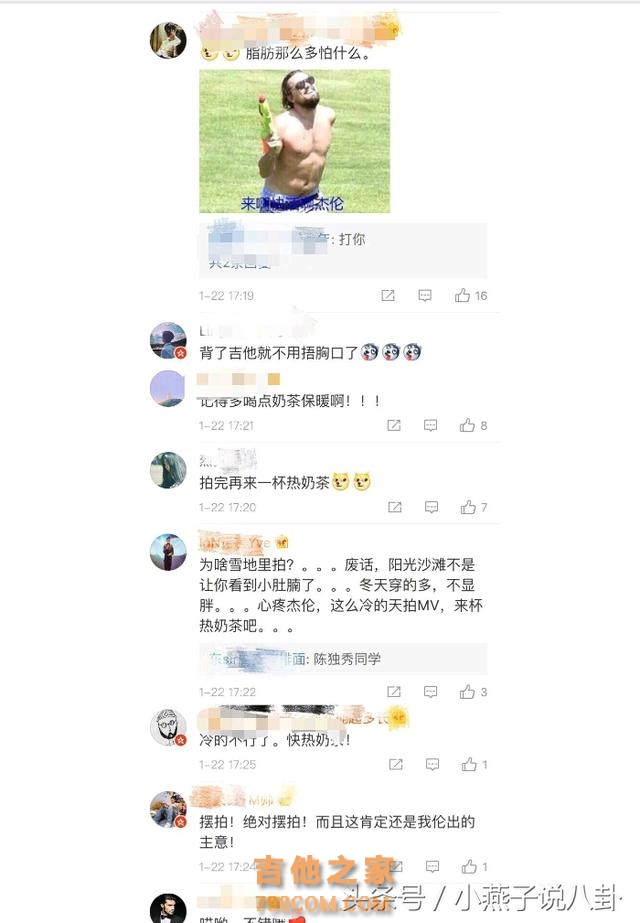
Task: Like the comment '脂肪那么多怕什么'
Action: 463,296
